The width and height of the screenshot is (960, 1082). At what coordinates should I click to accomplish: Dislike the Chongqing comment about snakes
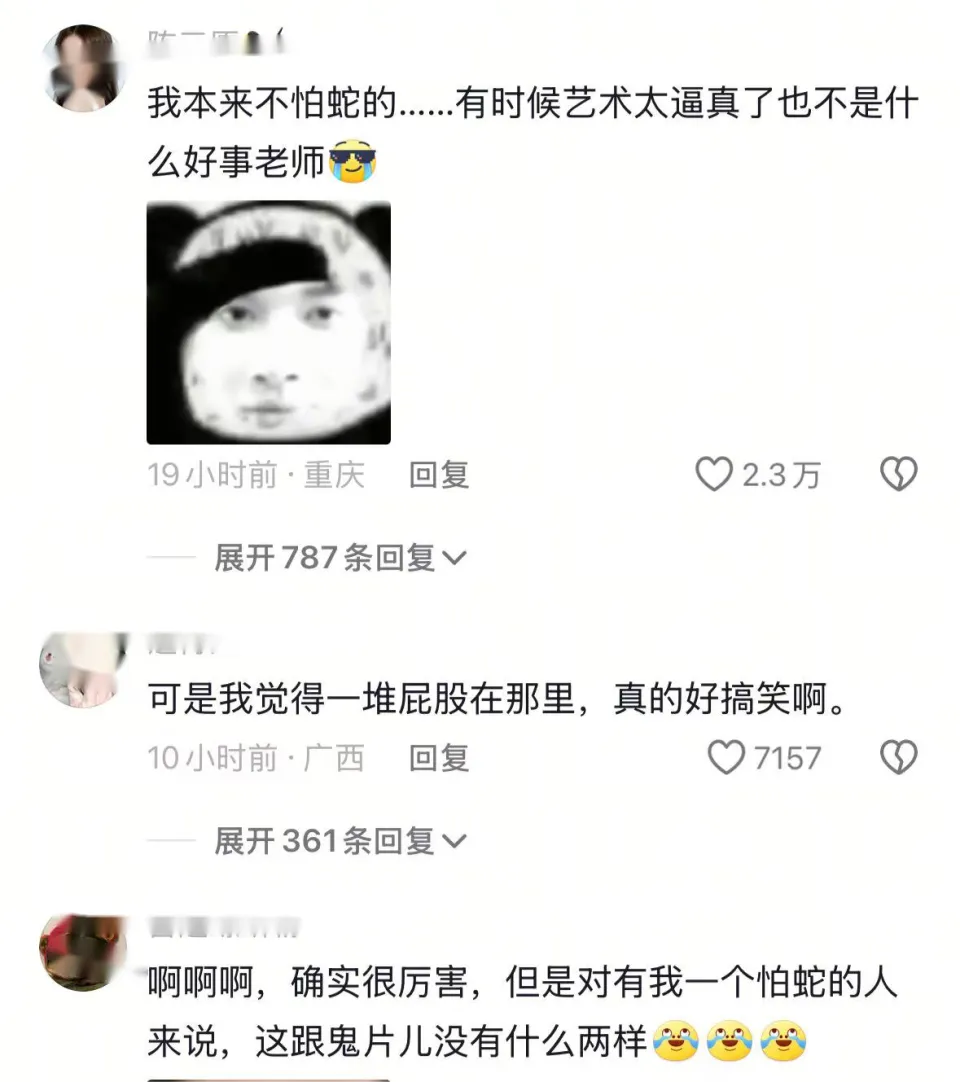coord(897,474)
